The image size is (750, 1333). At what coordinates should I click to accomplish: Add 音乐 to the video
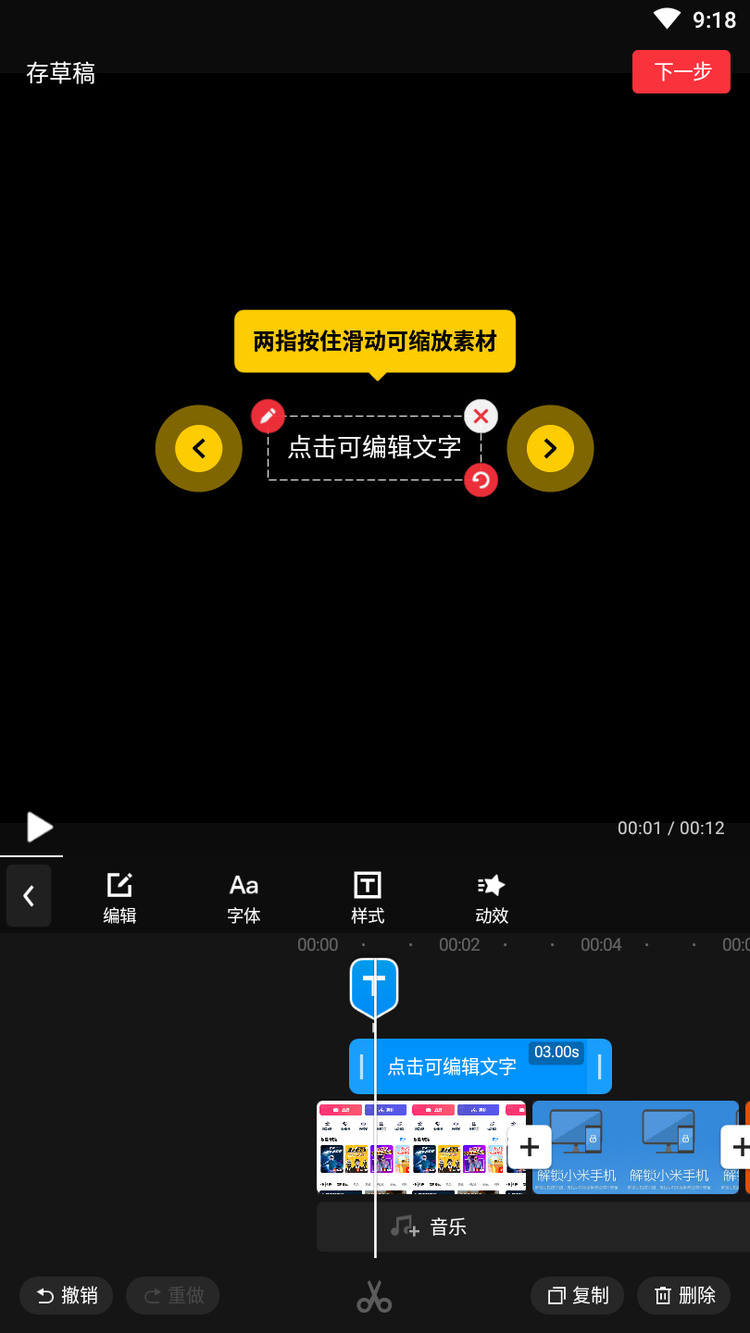(430, 1227)
